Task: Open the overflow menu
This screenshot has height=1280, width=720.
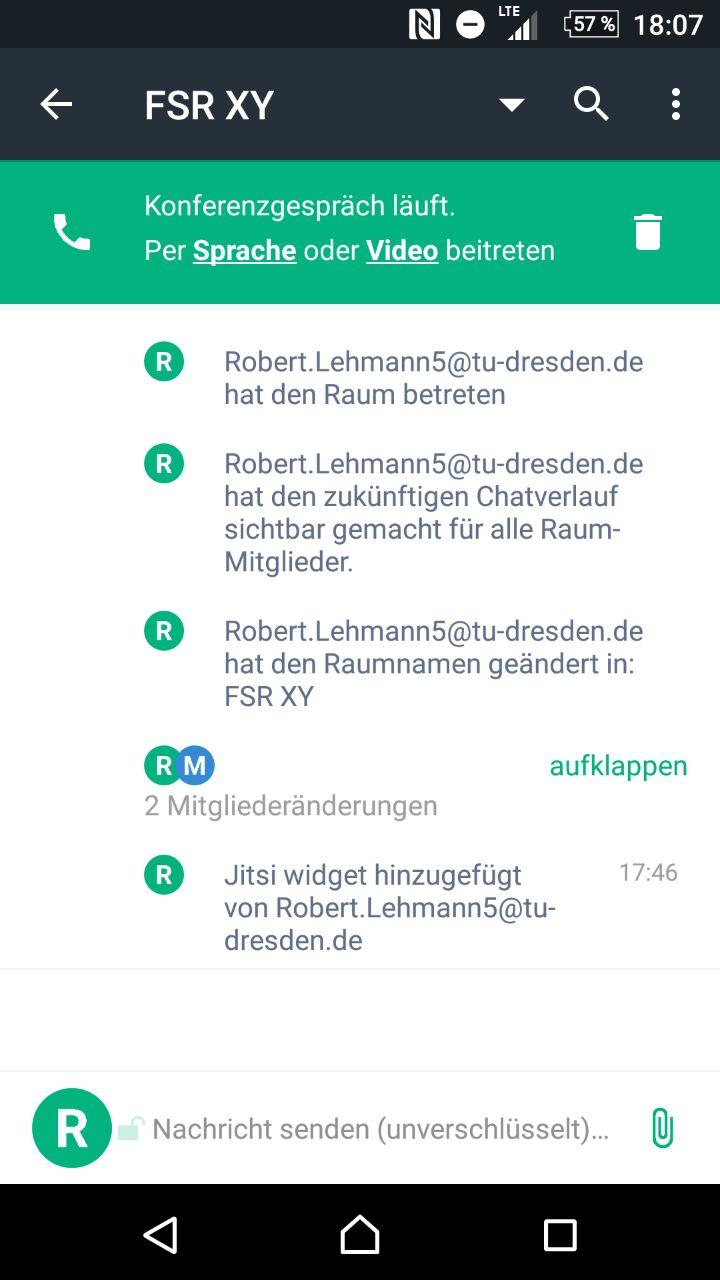Action: [676, 104]
